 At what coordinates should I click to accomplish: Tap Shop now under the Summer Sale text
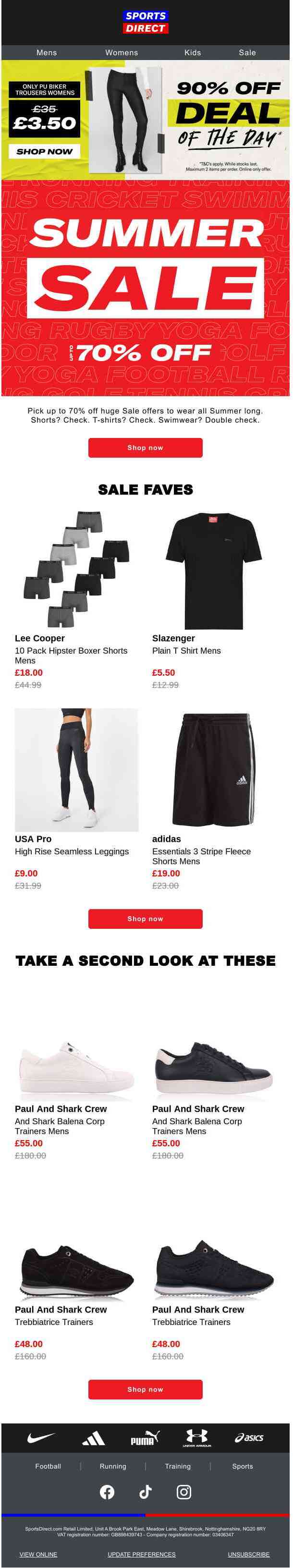pos(145,448)
